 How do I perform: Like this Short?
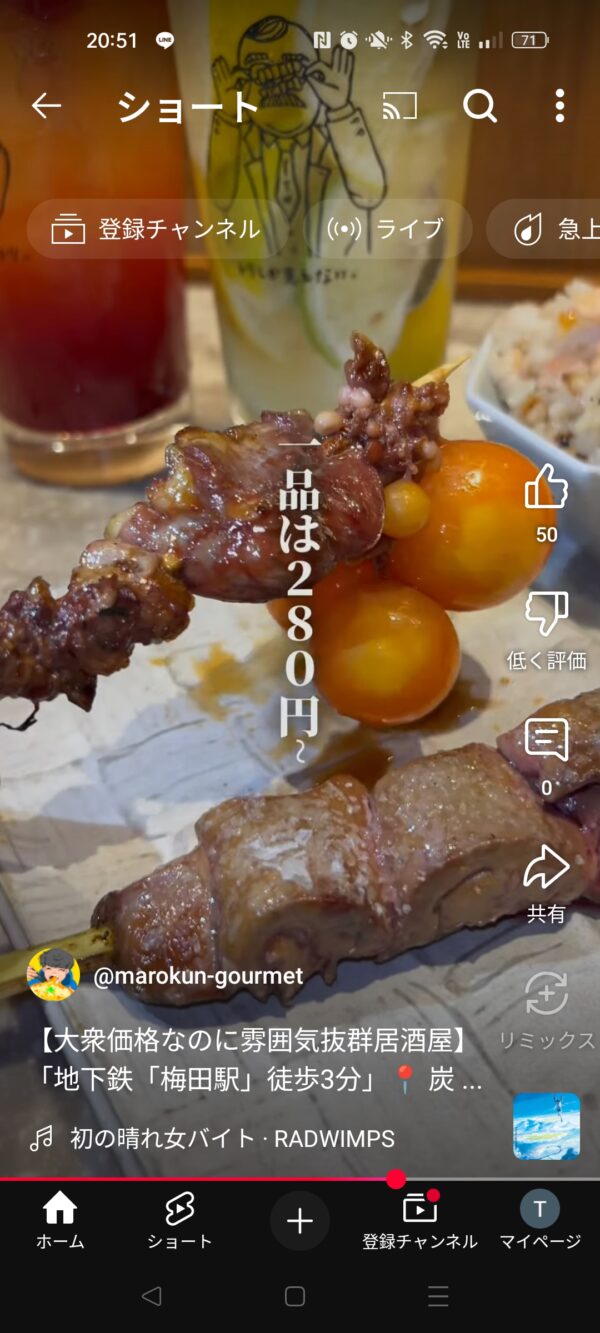(x=546, y=490)
